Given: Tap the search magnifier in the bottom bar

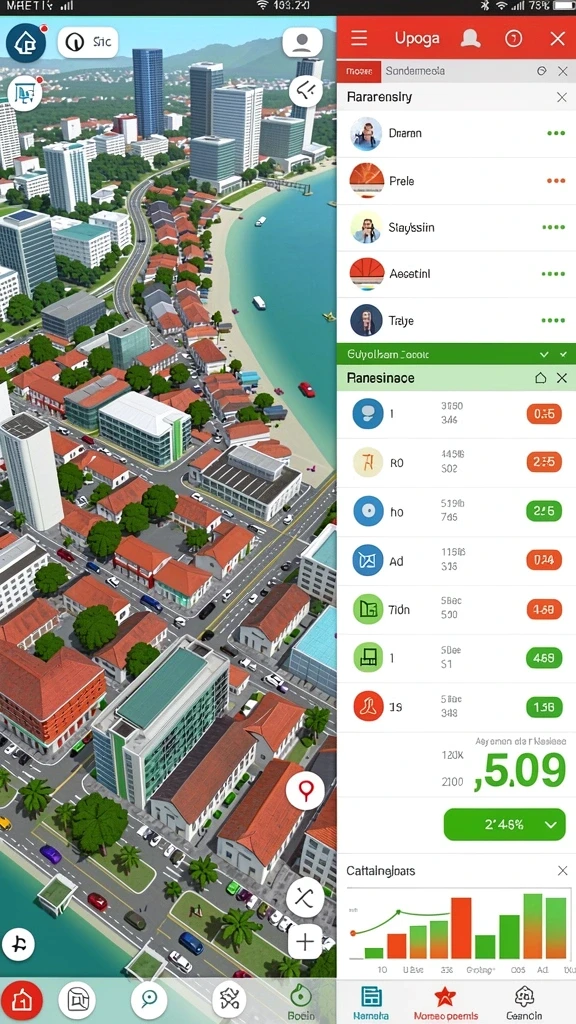Looking at the screenshot, I should pos(150,999).
